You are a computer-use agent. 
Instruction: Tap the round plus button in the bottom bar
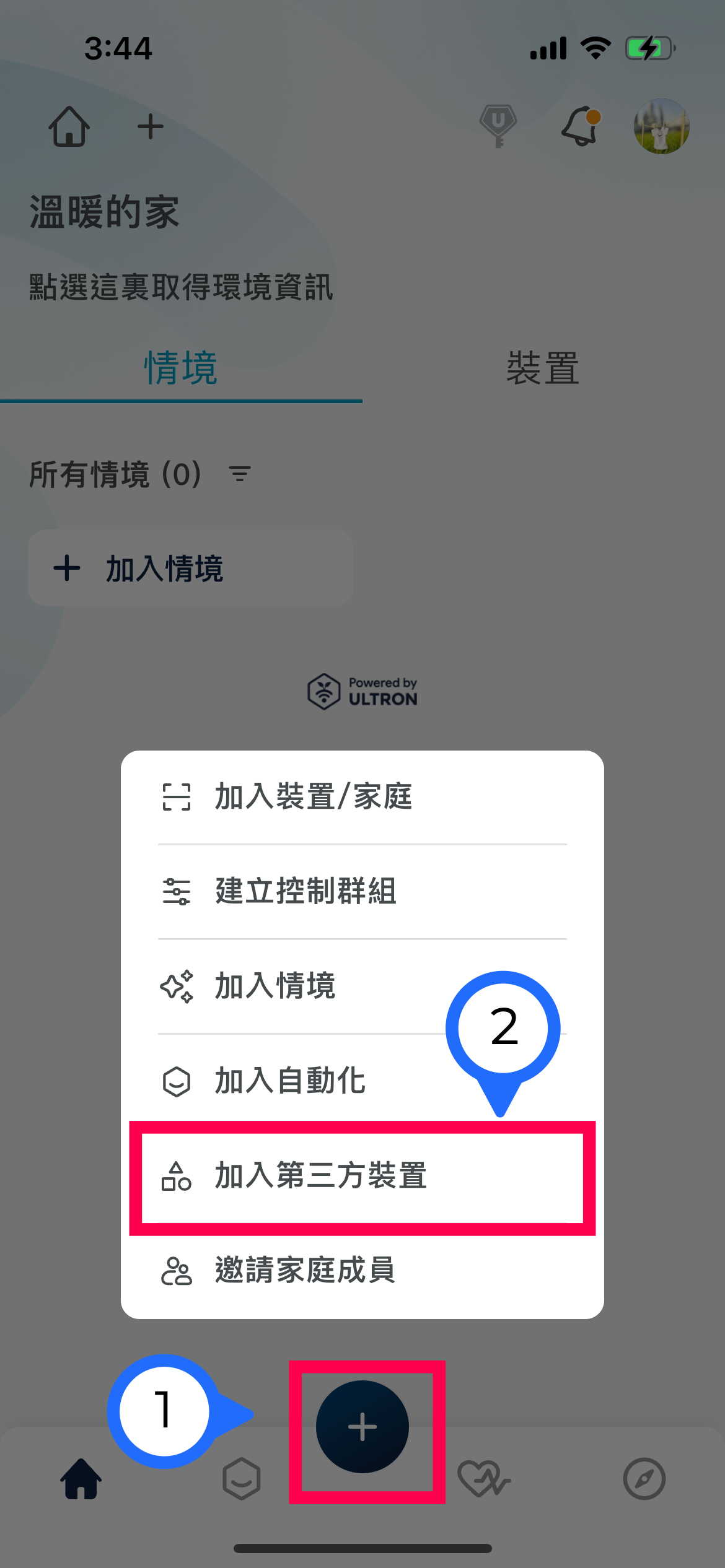(362, 1427)
